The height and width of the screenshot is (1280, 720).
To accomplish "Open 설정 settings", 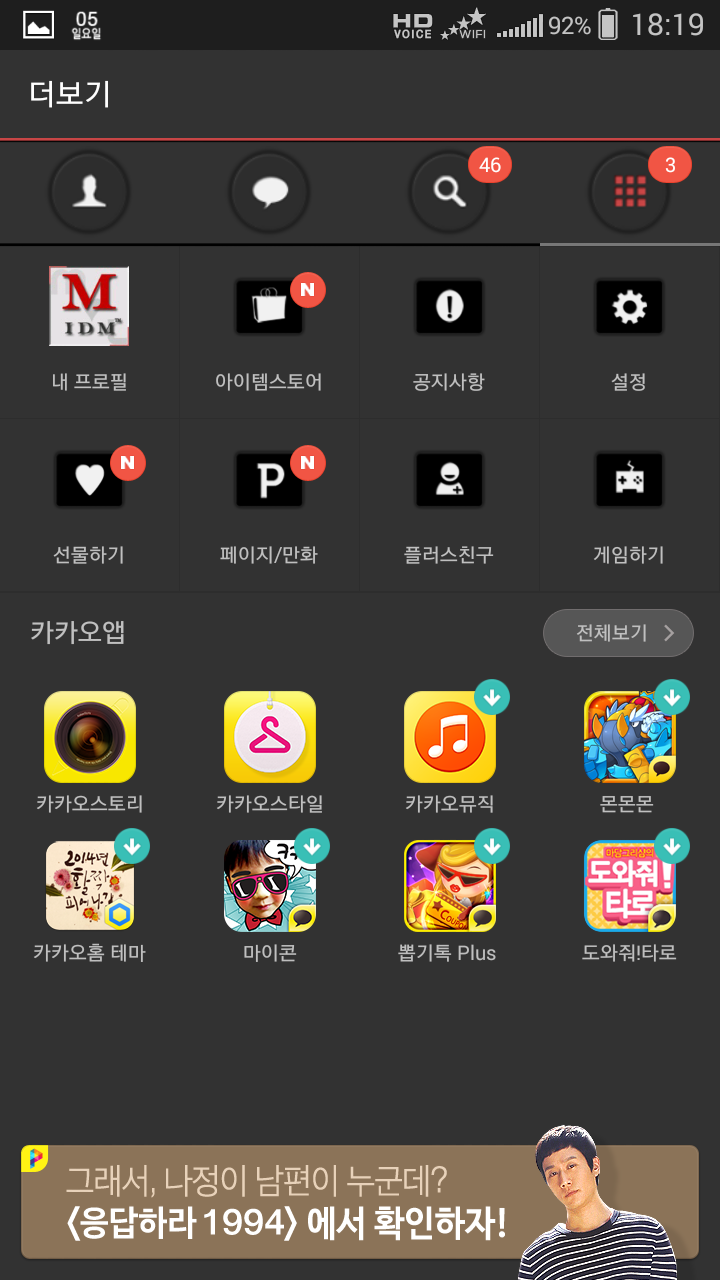I will click(629, 330).
